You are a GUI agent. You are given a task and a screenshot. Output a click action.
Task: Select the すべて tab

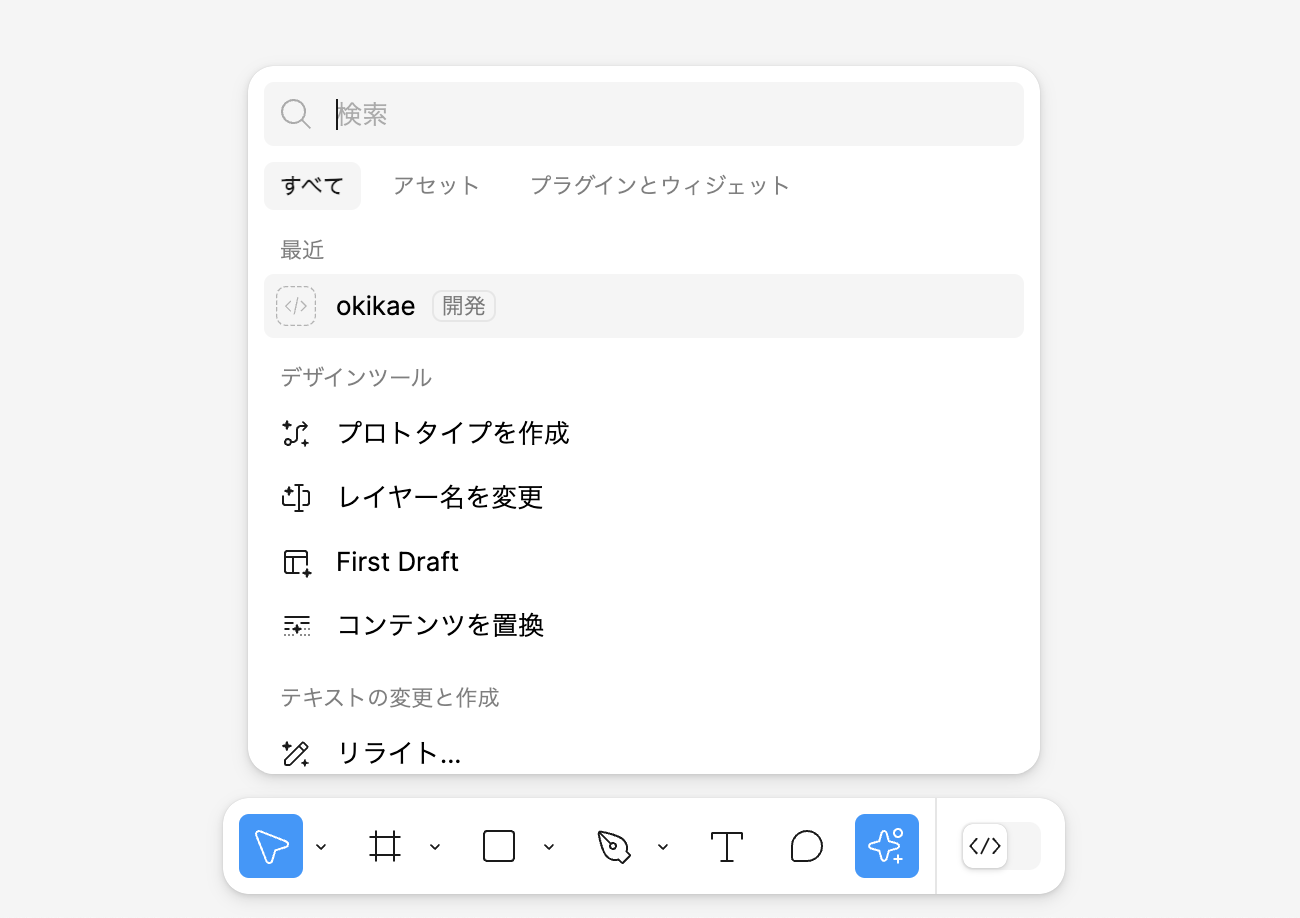(x=312, y=185)
